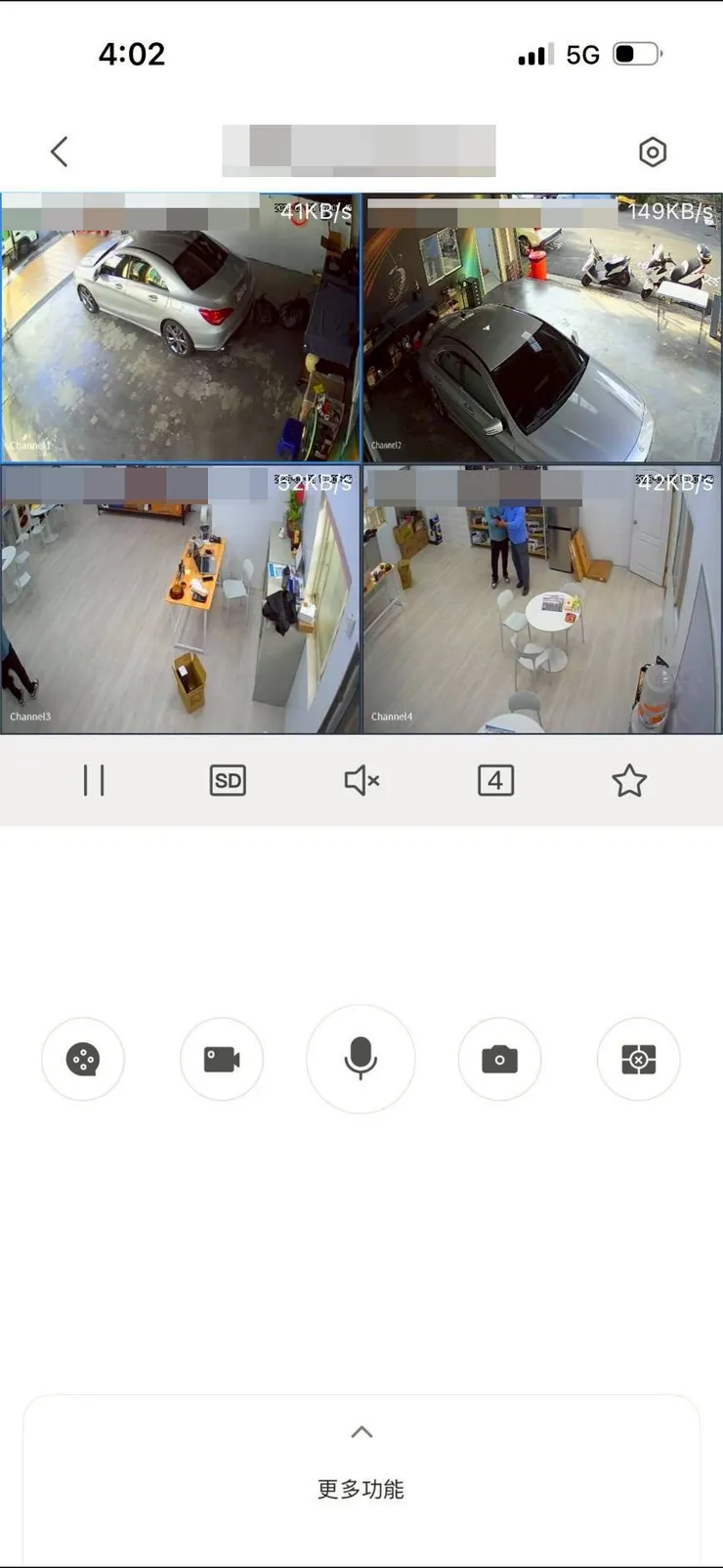Add this device to favorites
This screenshot has width=723, height=1568.
point(629,780)
